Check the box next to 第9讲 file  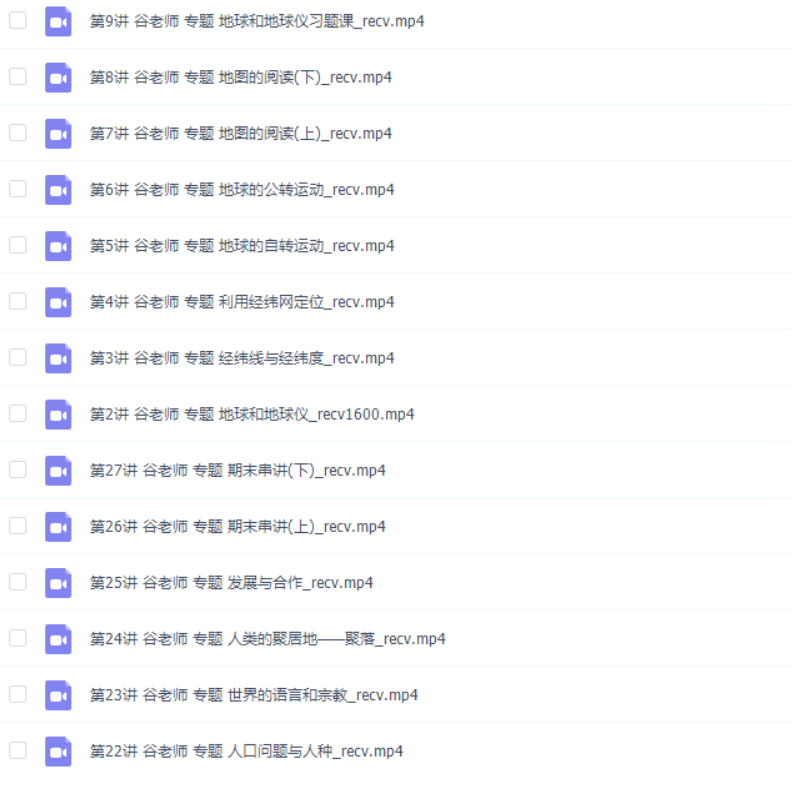[17, 20]
